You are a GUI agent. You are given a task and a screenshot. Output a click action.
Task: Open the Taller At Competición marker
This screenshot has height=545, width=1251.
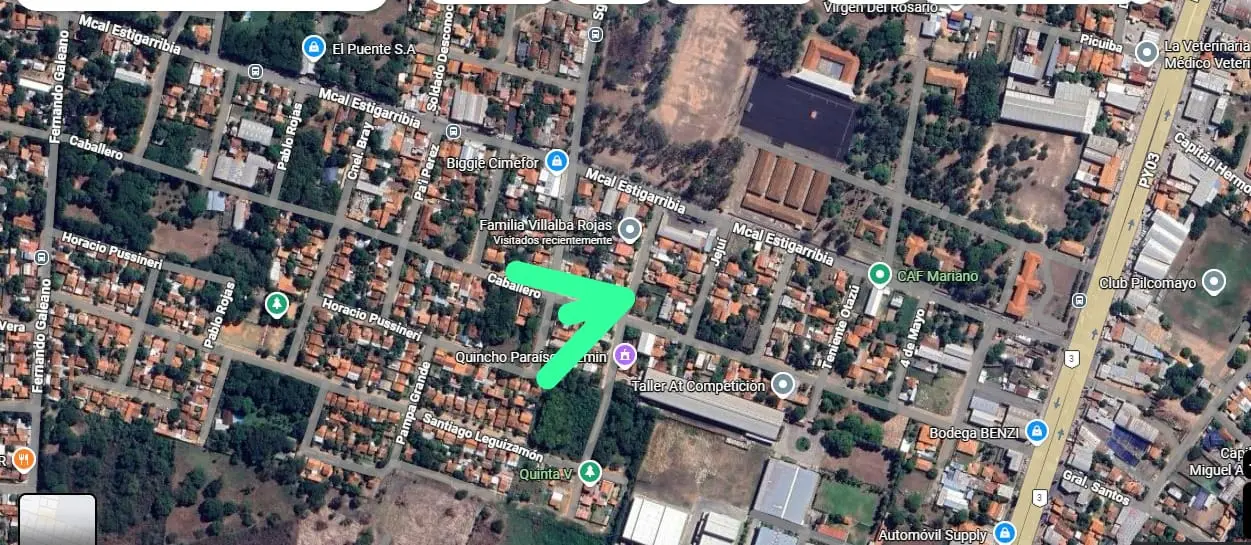click(784, 385)
